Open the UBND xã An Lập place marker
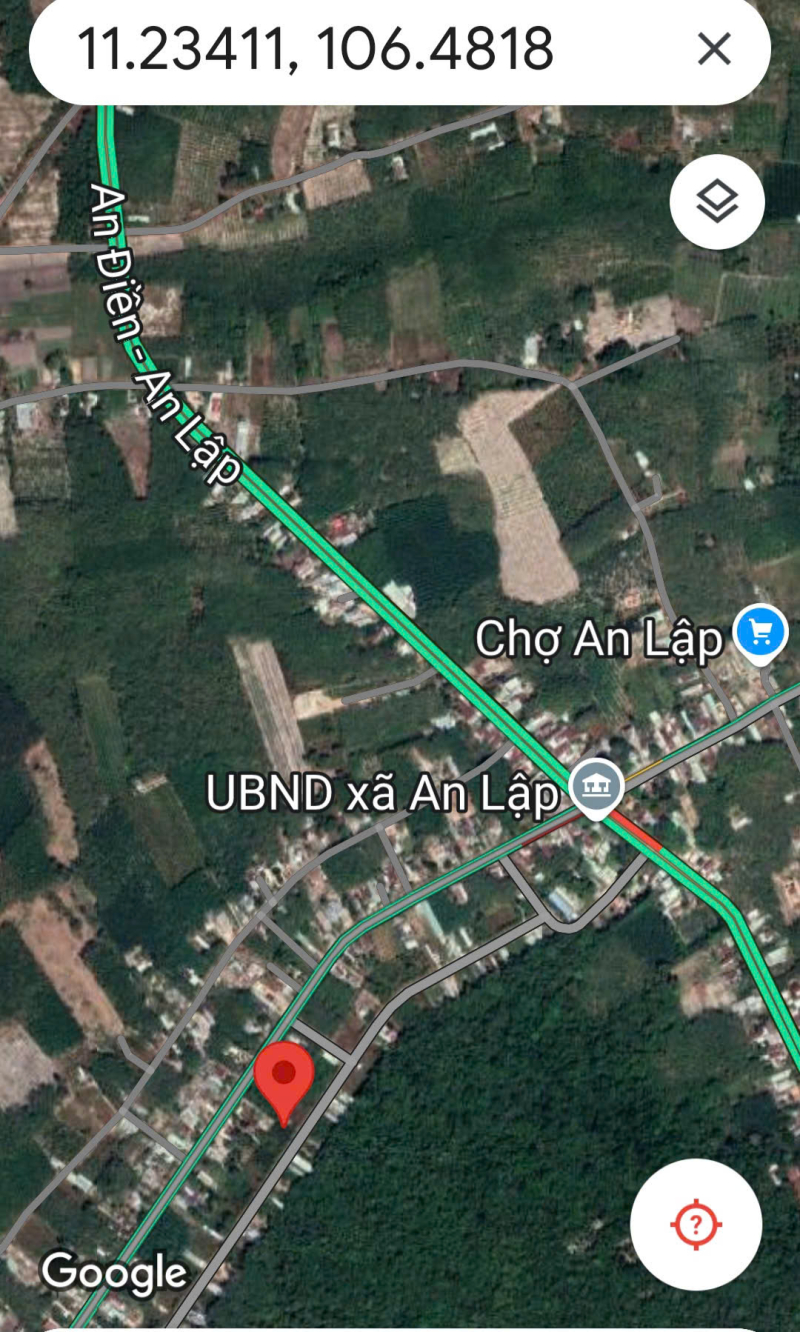Image resolution: width=800 pixels, height=1332 pixels. pos(597,786)
